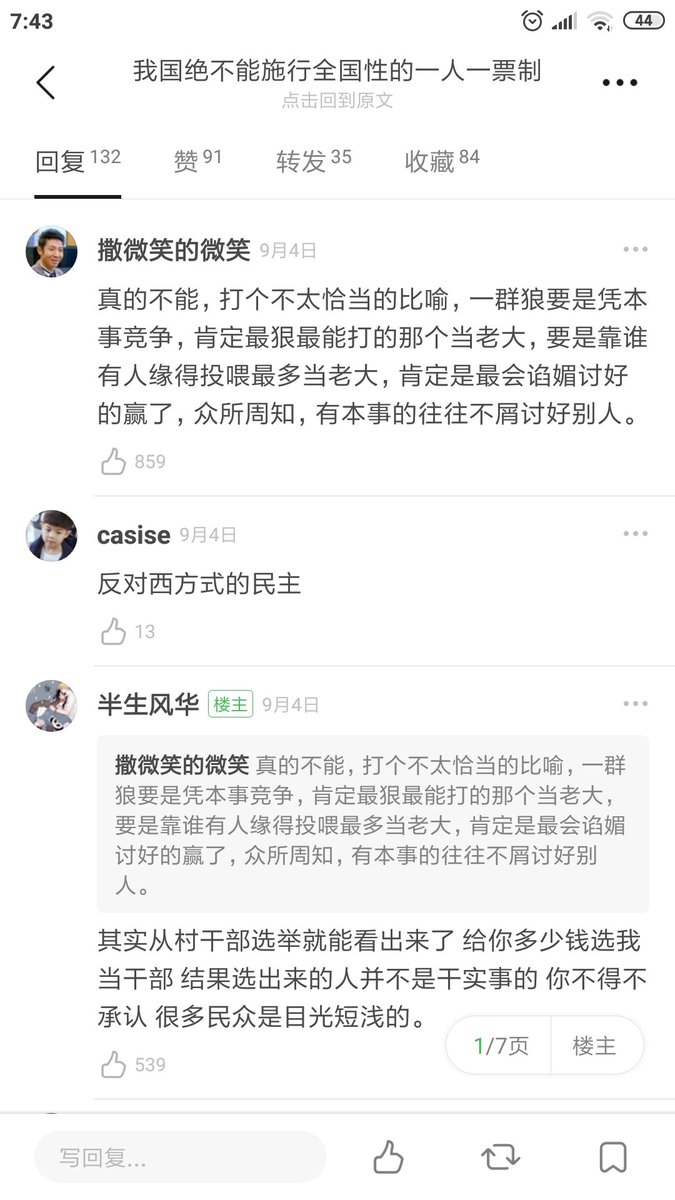Like the post from bottom bar
The height and width of the screenshot is (1200, 675).
click(388, 1158)
